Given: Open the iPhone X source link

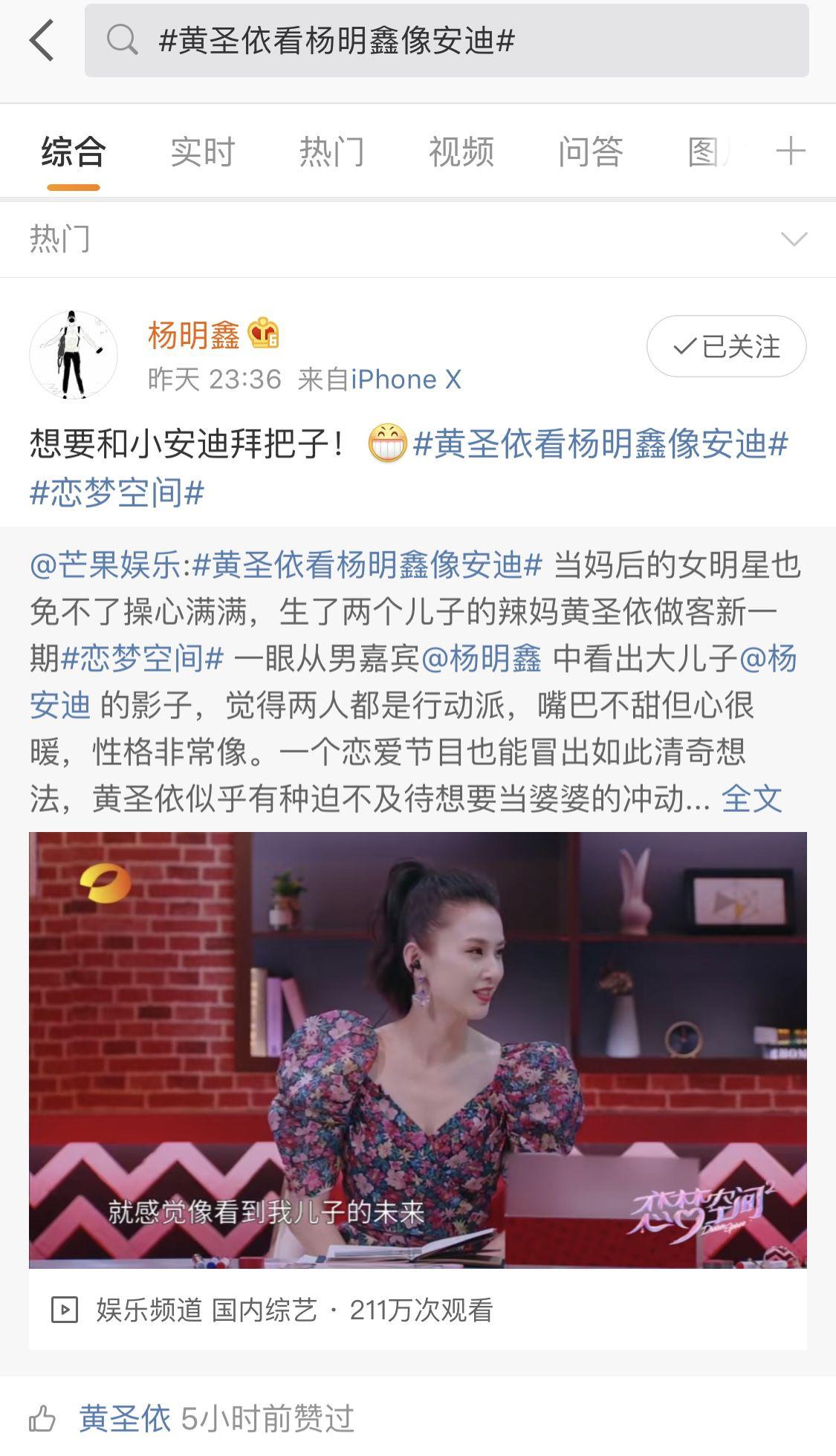Looking at the screenshot, I should point(406,380).
